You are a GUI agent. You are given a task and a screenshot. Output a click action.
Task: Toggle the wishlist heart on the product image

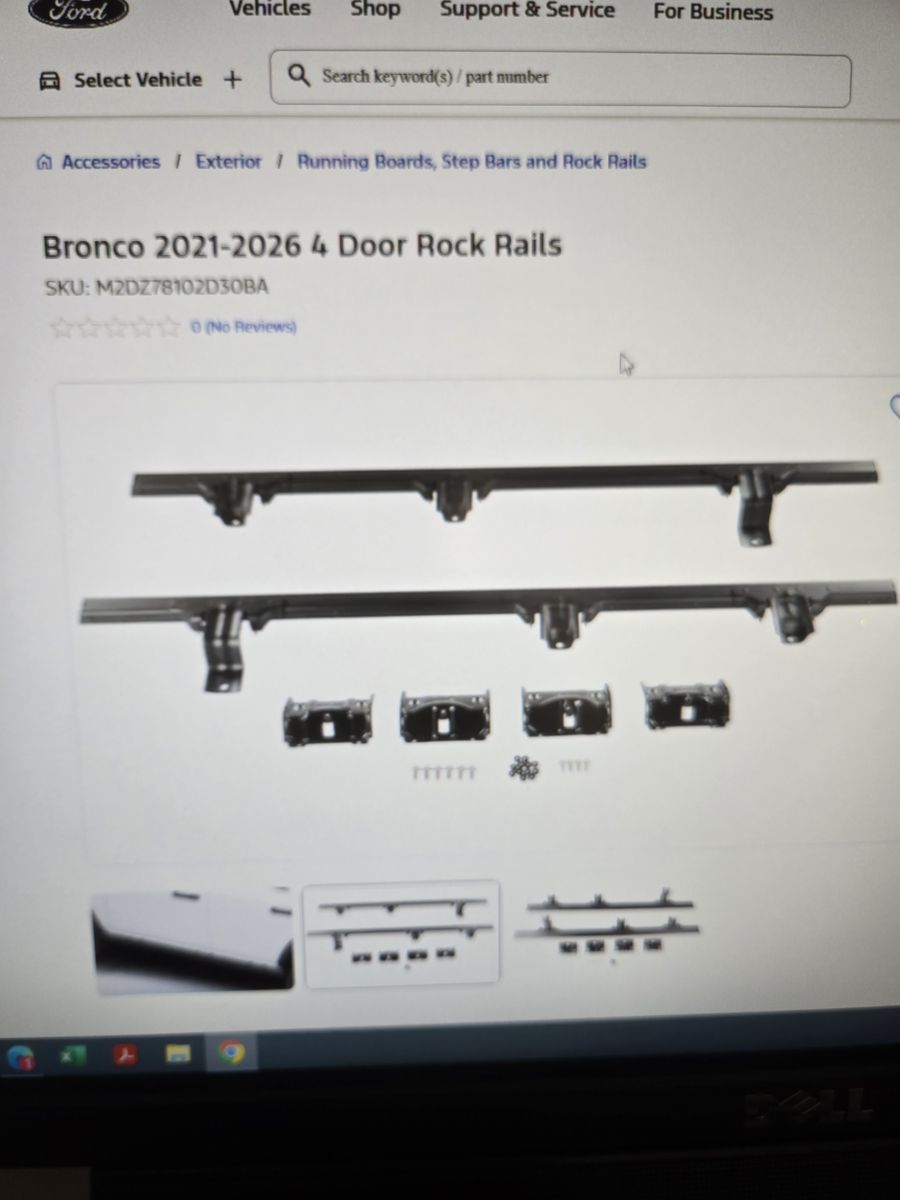pos(895,408)
